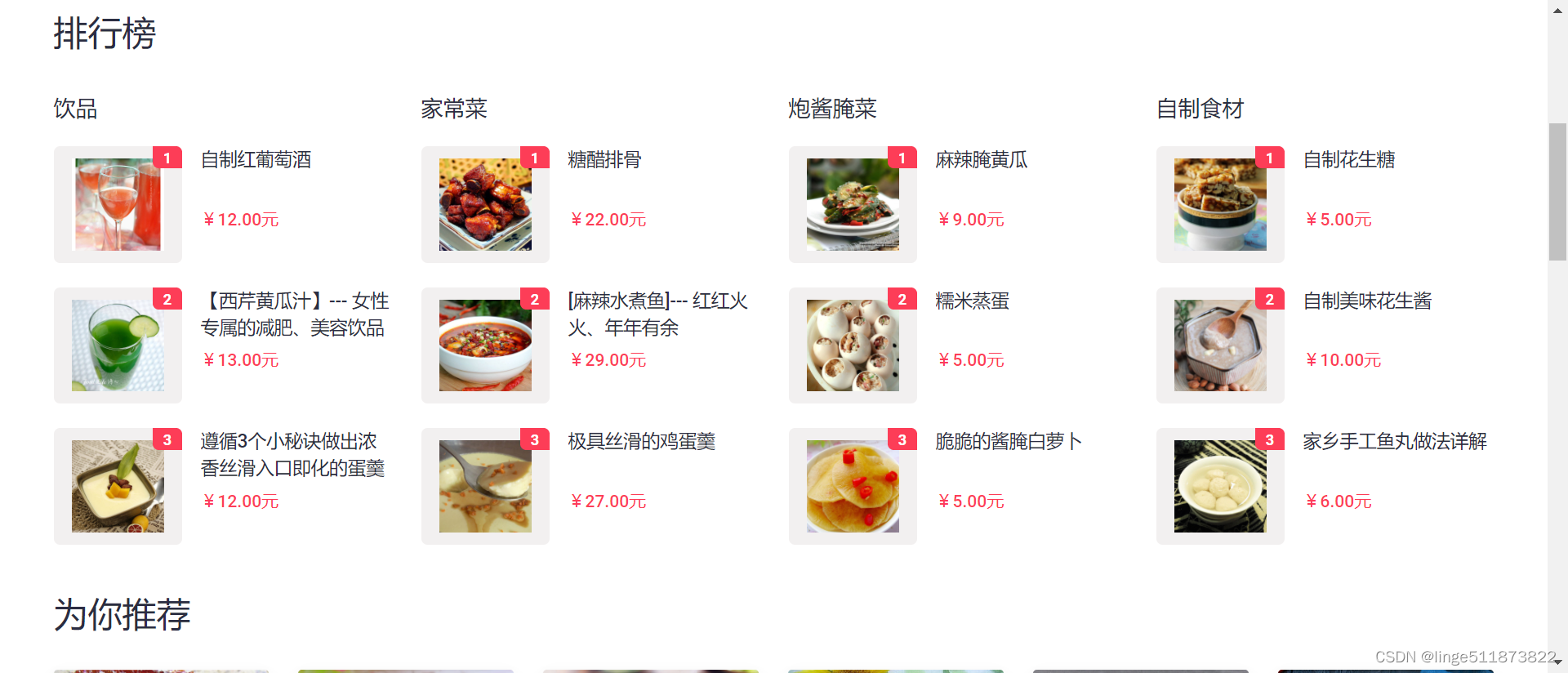
Task: Open the 麻辣腌黄瓜 product
Action: 981,160
